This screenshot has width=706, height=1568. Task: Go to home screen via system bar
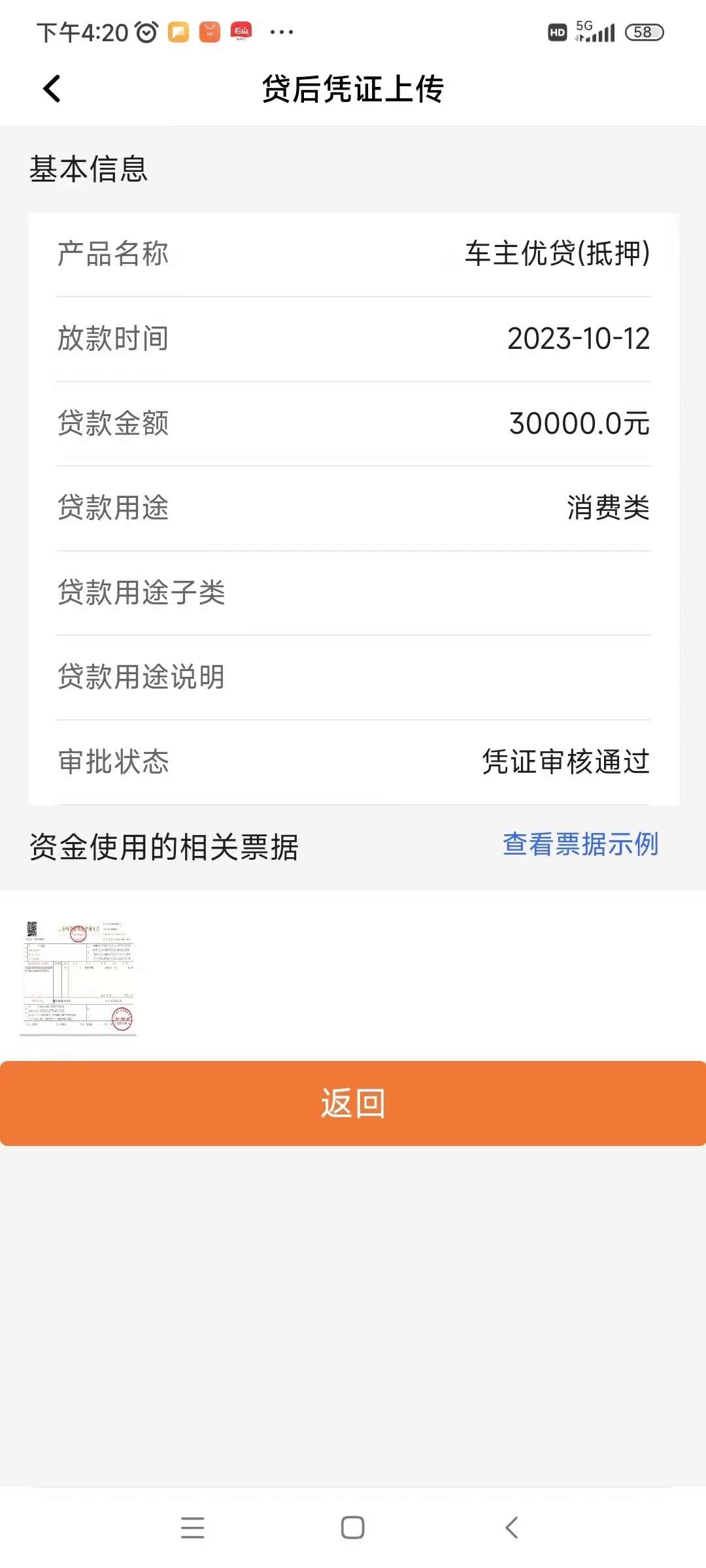(353, 1527)
